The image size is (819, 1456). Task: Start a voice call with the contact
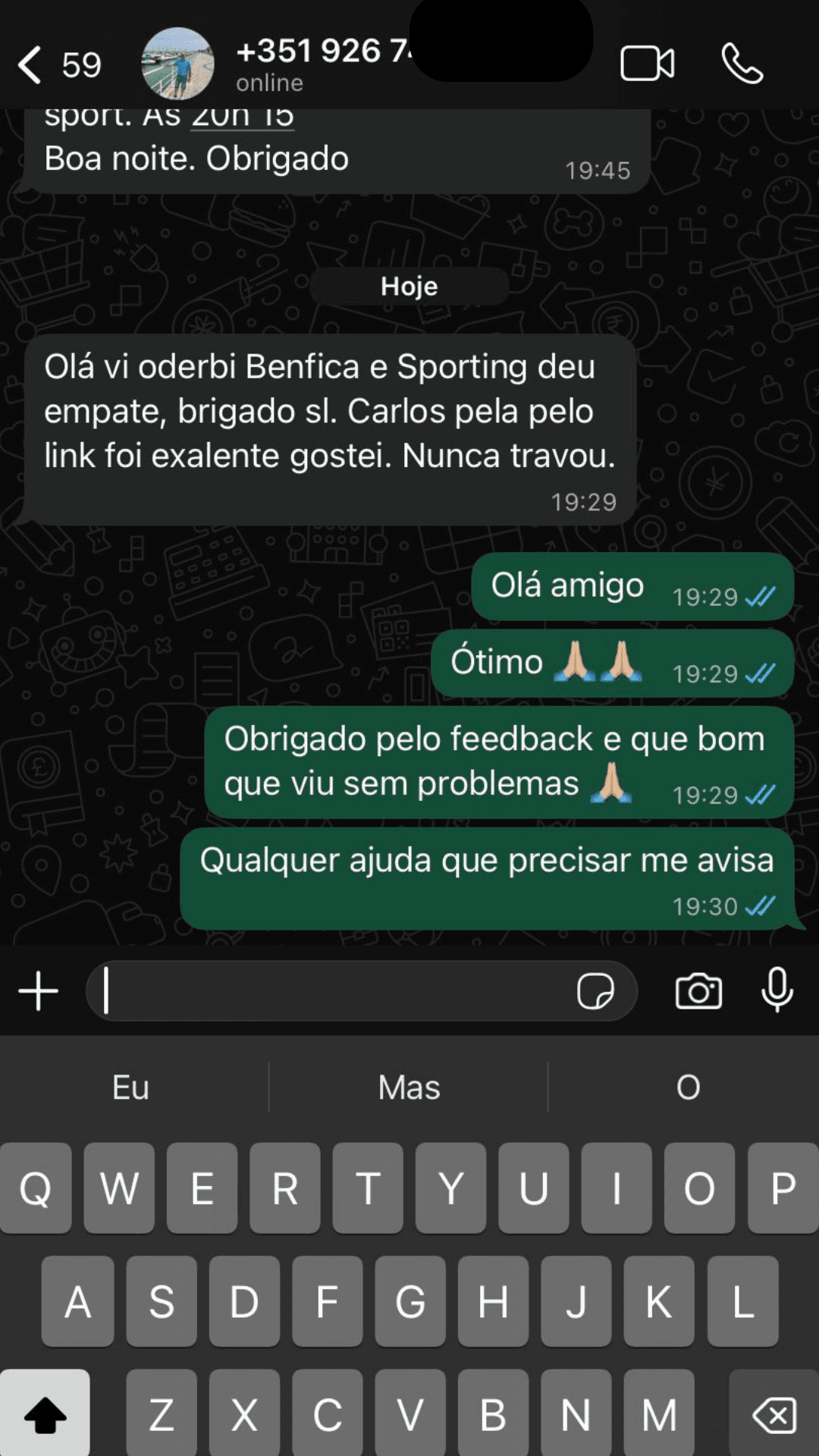pyautogui.click(x=742, y=64)
